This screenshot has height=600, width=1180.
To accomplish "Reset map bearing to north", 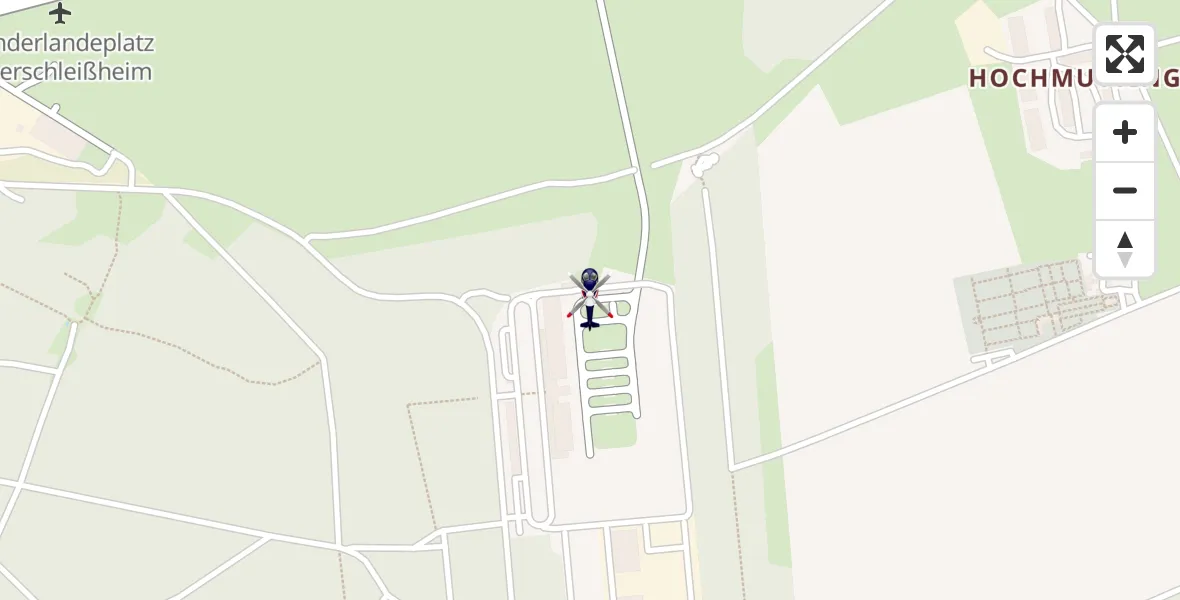I will (x=1125, y=249).
